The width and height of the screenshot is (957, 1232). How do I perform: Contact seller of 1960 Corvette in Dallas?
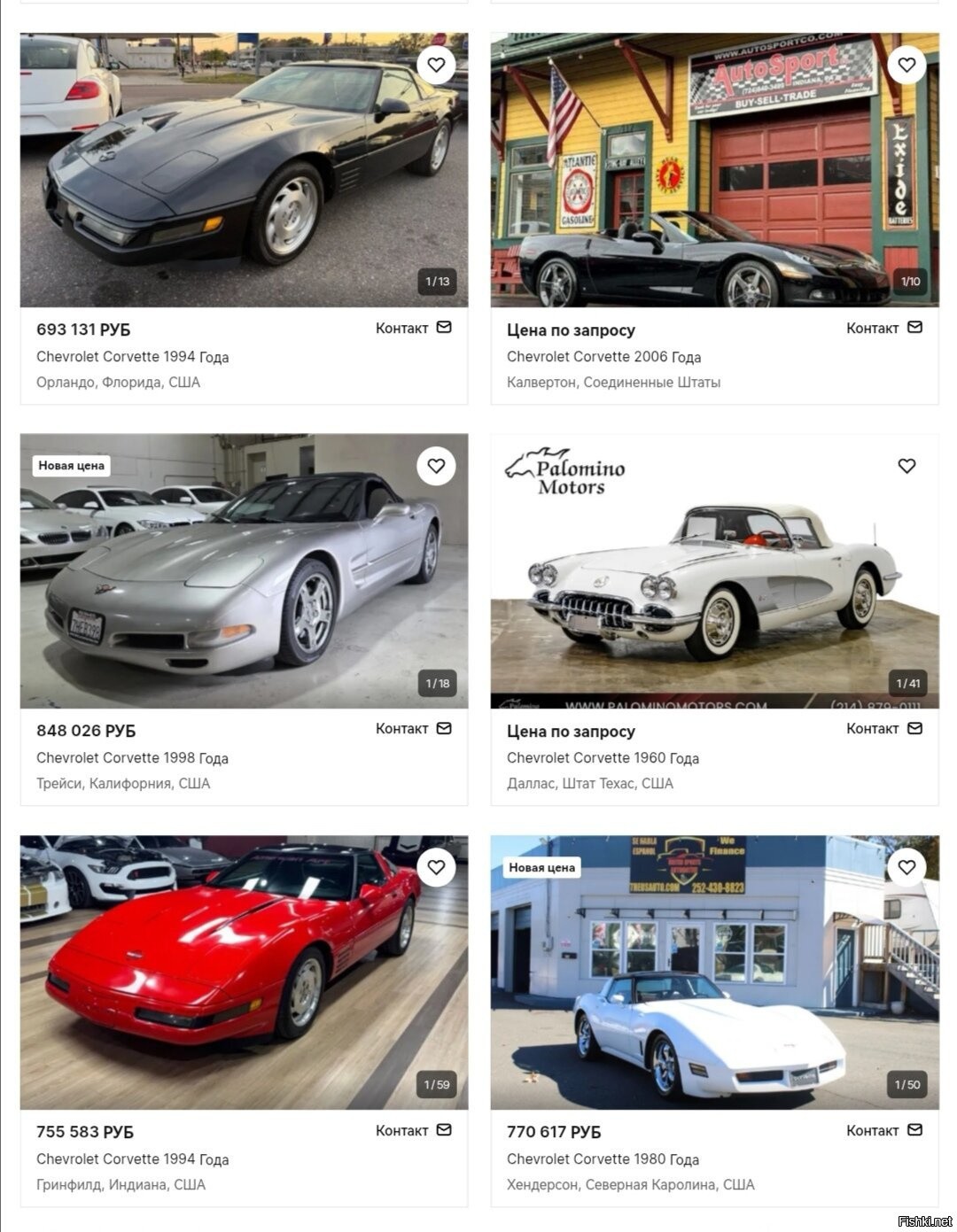coord(883,729)
